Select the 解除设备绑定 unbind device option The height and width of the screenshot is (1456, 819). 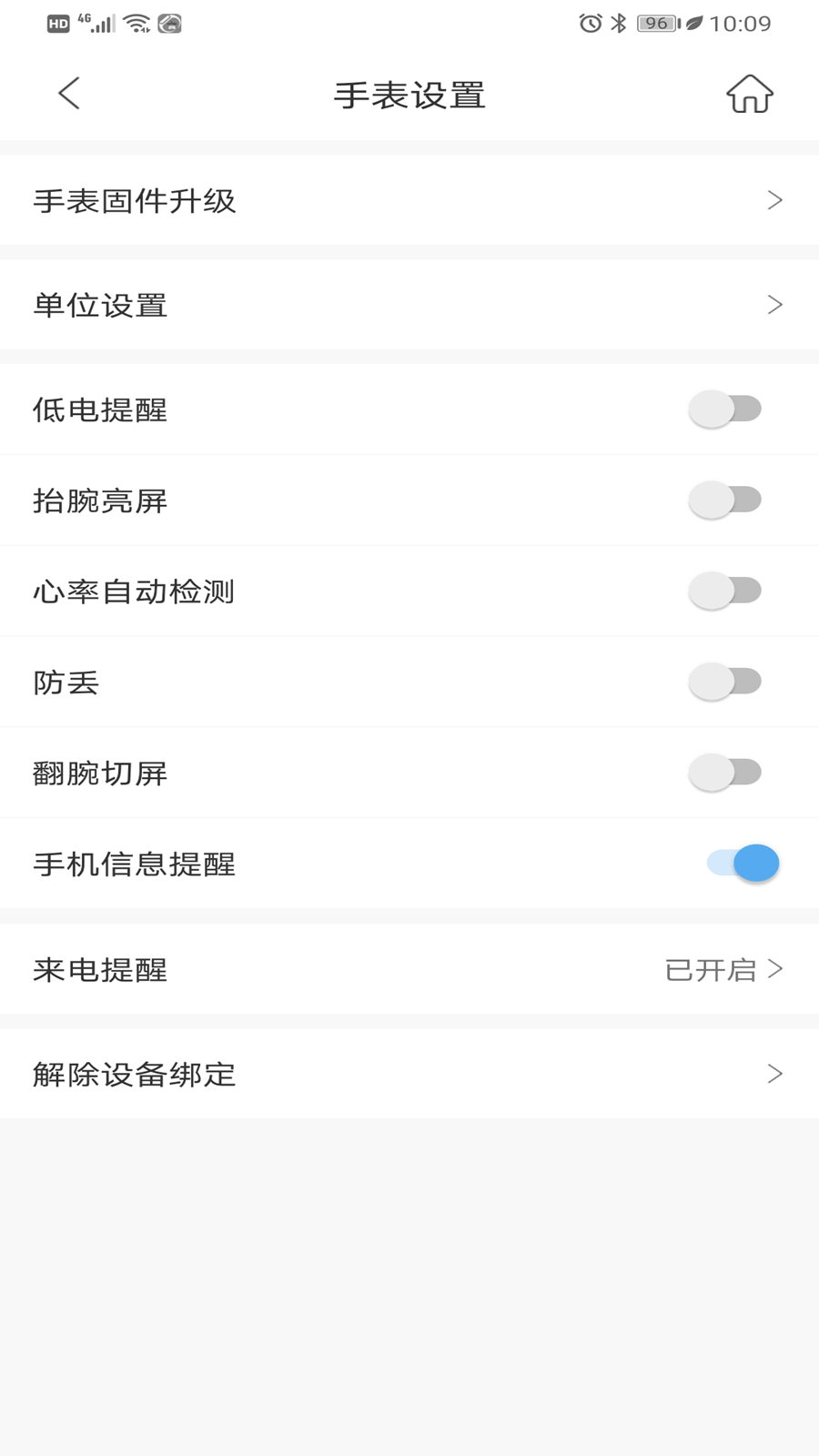(x=134, y=1075)
